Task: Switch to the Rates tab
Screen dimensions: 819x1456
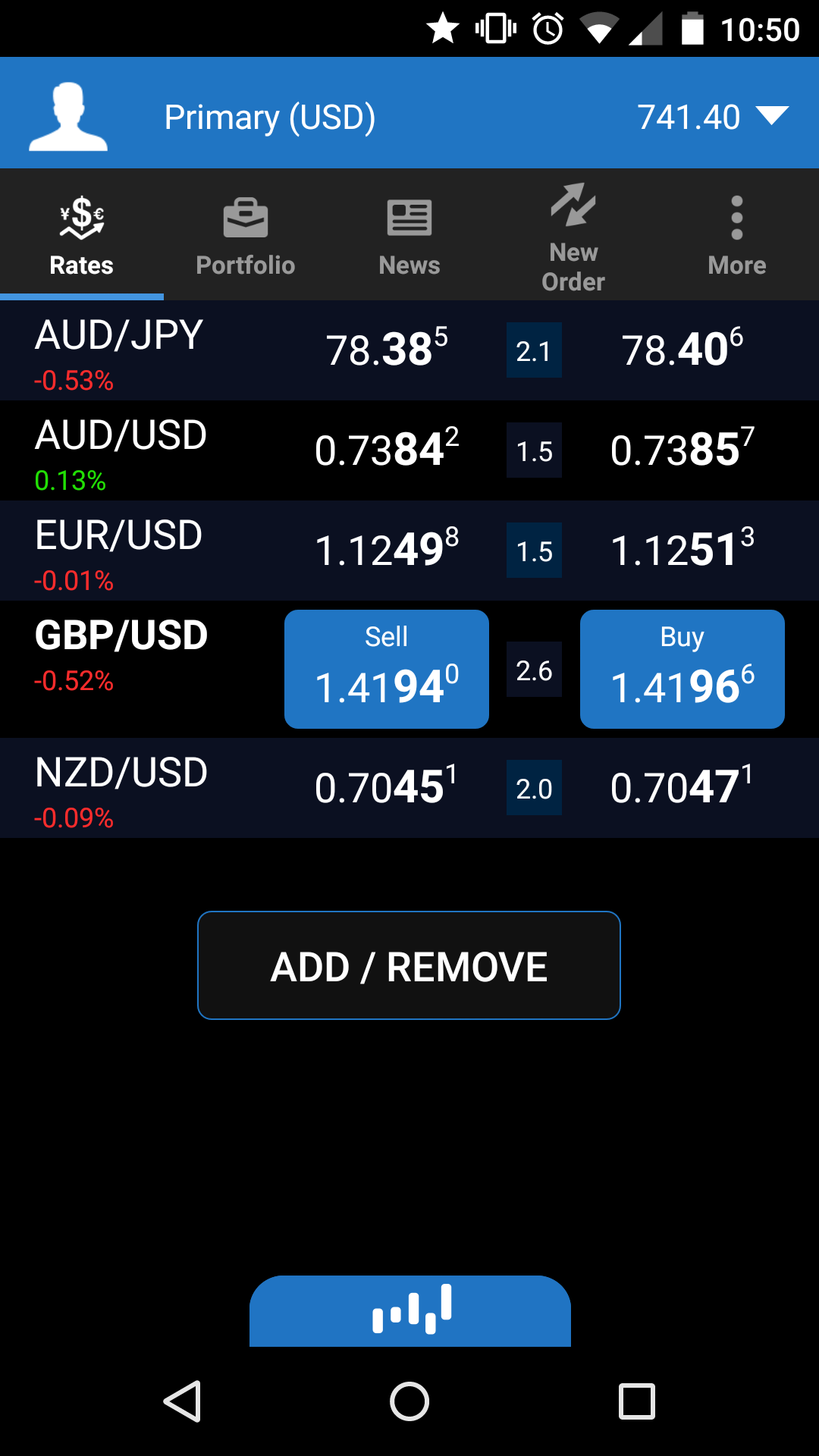Action: (82, 235)
